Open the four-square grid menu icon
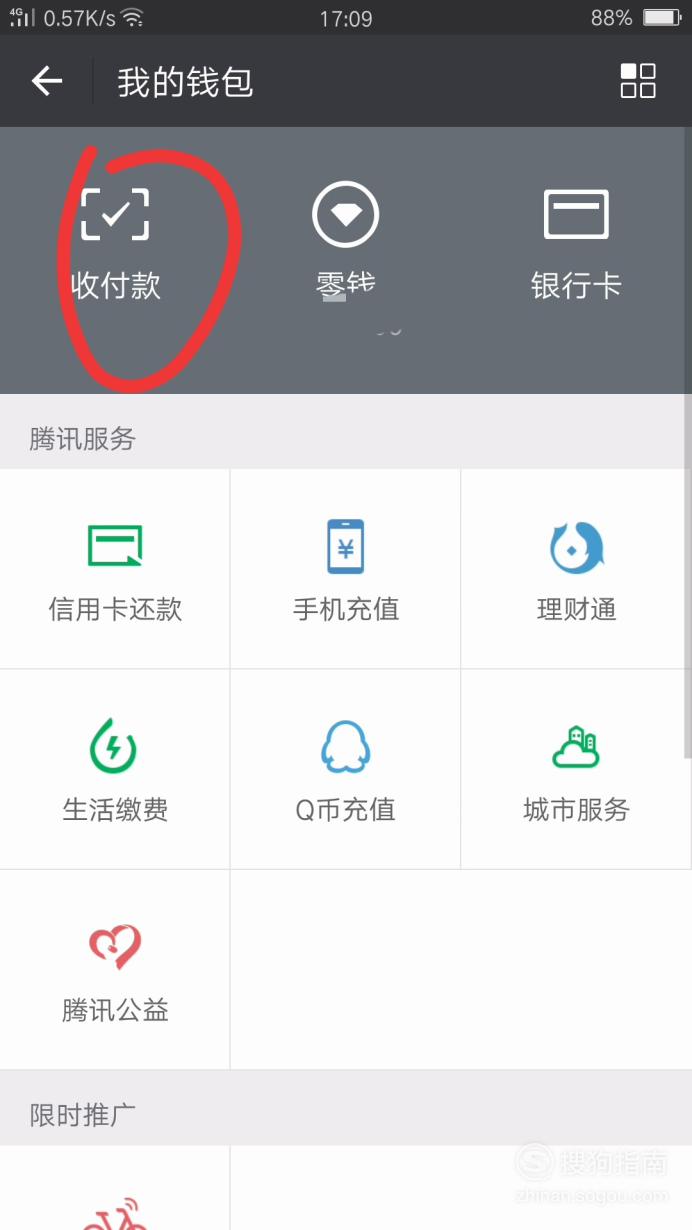 (638, 81)
